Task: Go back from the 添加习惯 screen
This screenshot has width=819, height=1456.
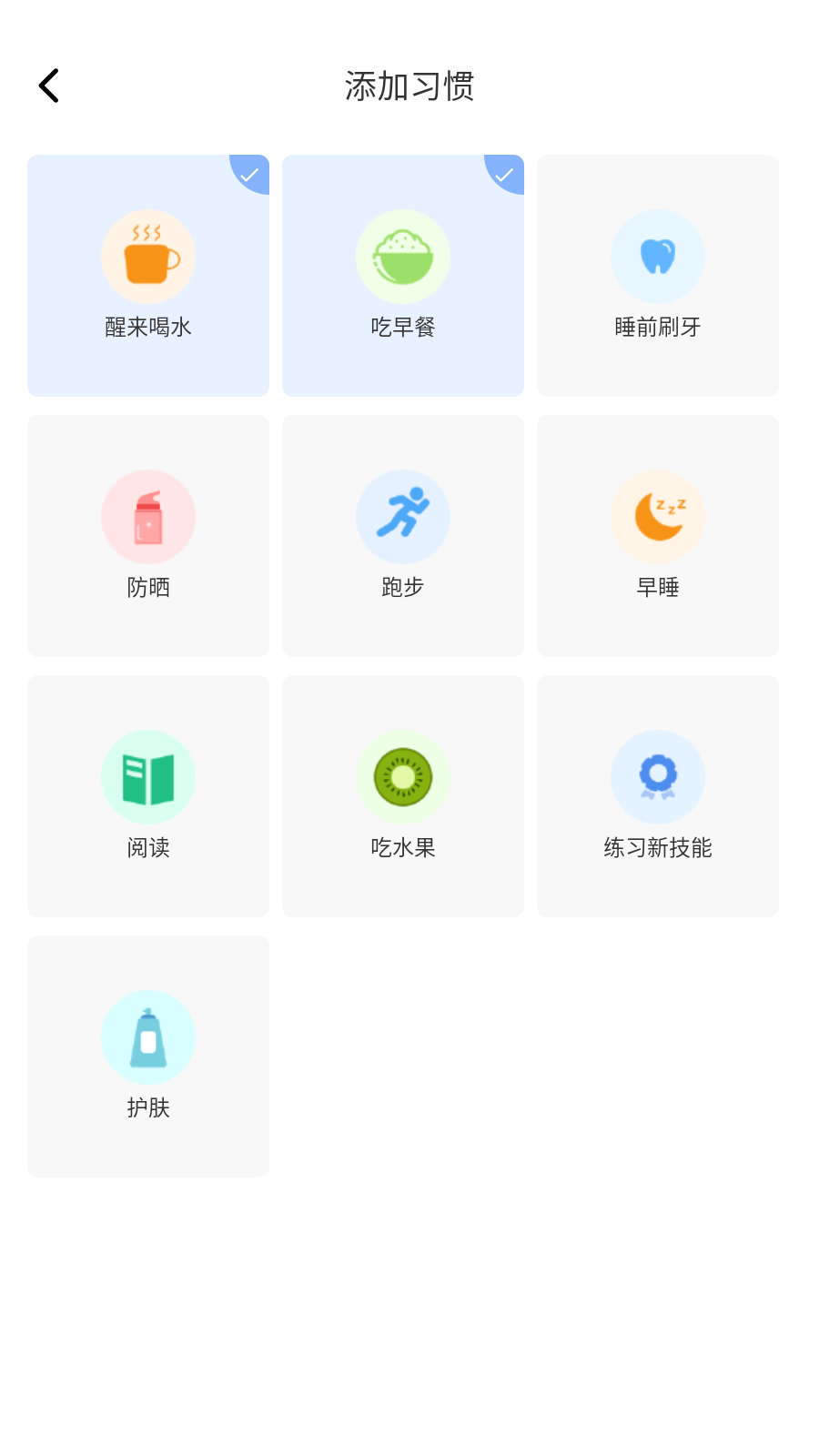Action: 49,86
